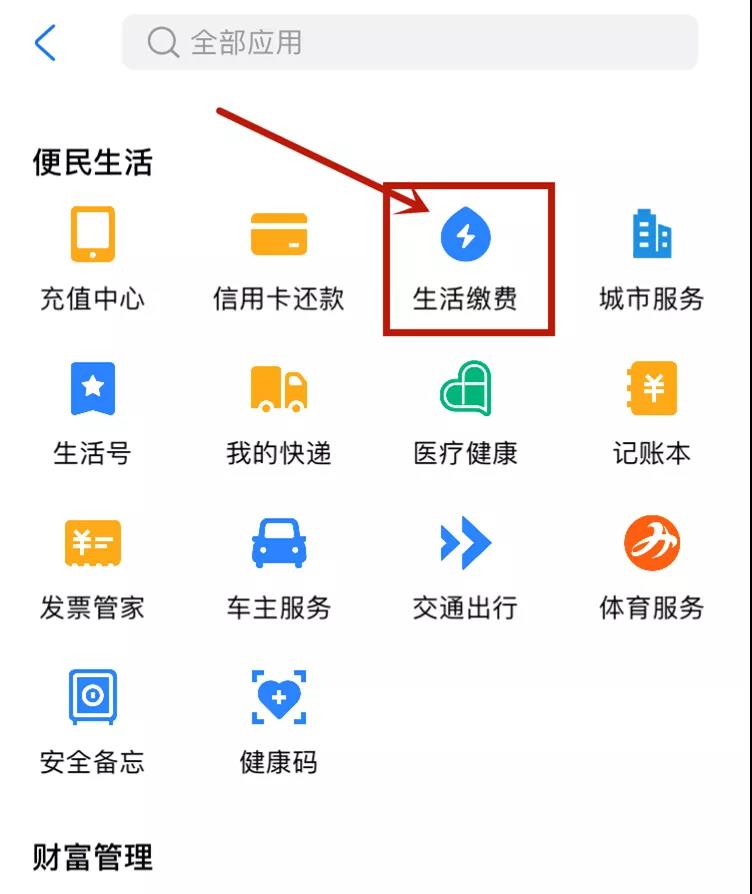This screenshot has height=894, width=752.
Task: Open the 生活号 app
Action: (x=92, y=412)
